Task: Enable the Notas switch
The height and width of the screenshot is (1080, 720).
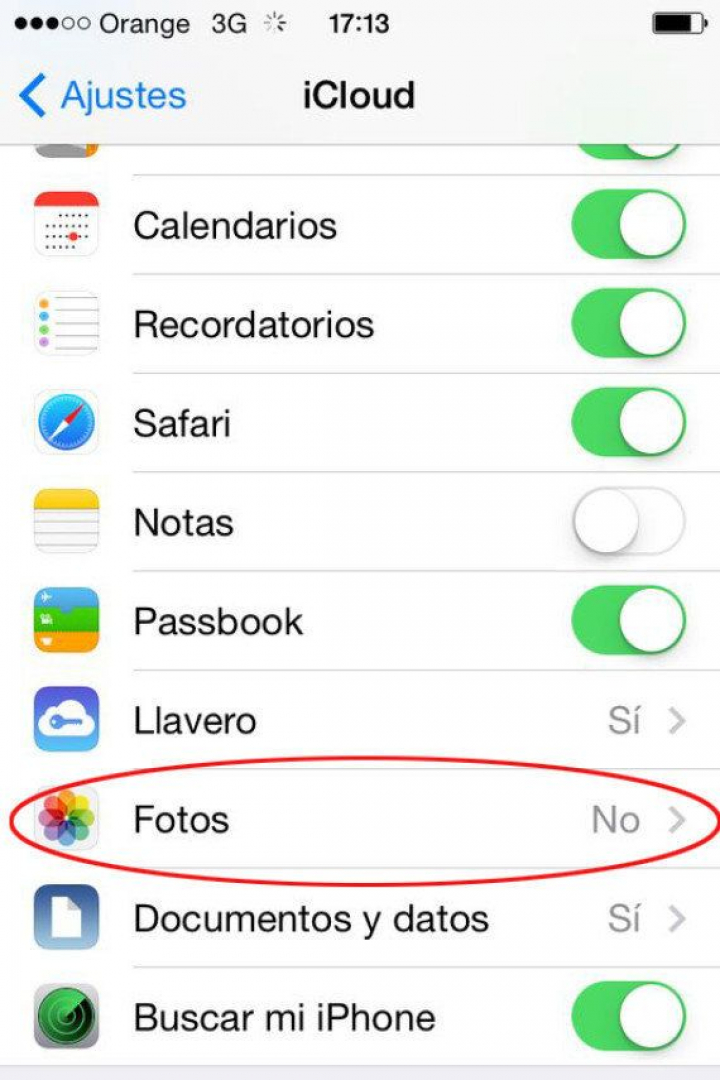Action: pos(628,522)
